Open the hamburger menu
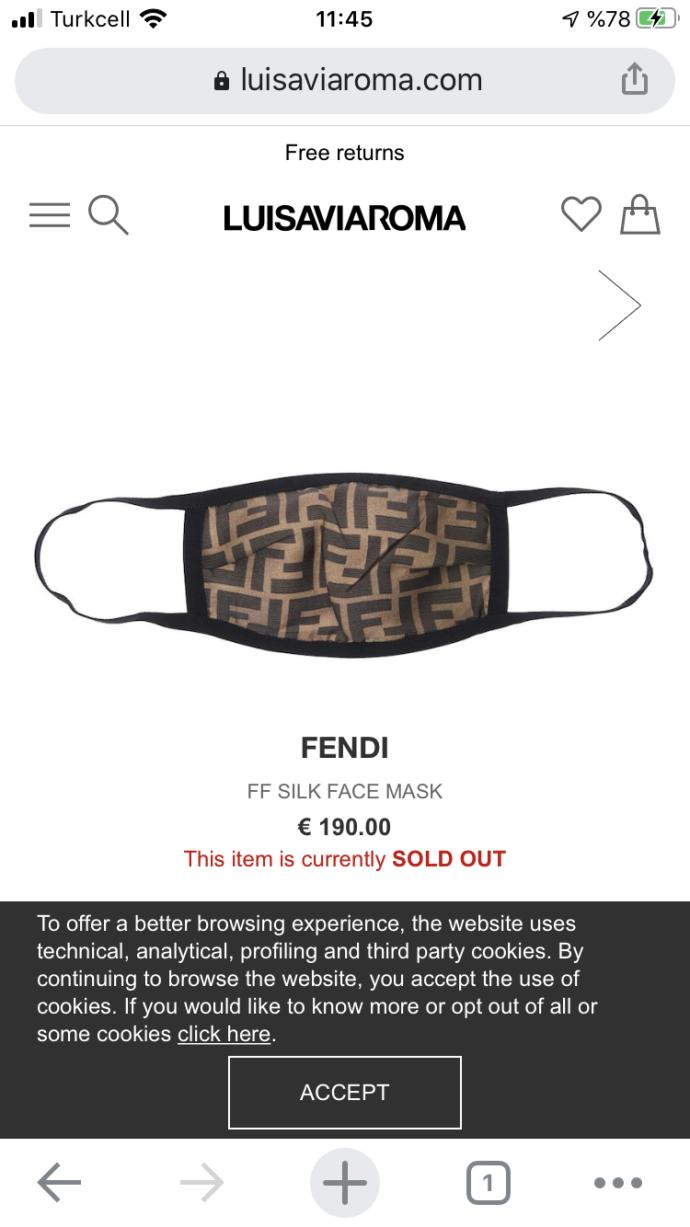The height and width of the screenshot is (1227, 690). 49,215
